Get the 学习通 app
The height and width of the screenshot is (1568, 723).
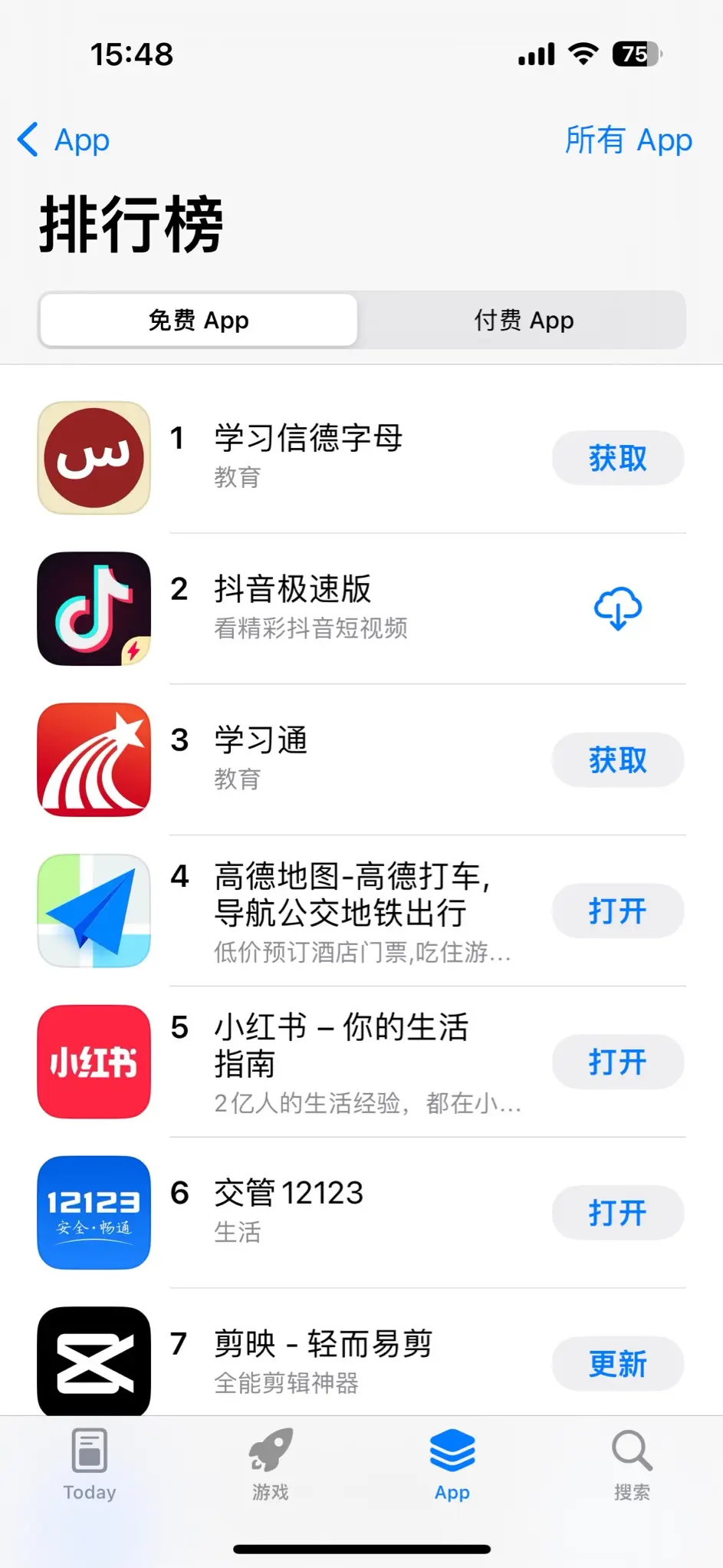[617, 760]
